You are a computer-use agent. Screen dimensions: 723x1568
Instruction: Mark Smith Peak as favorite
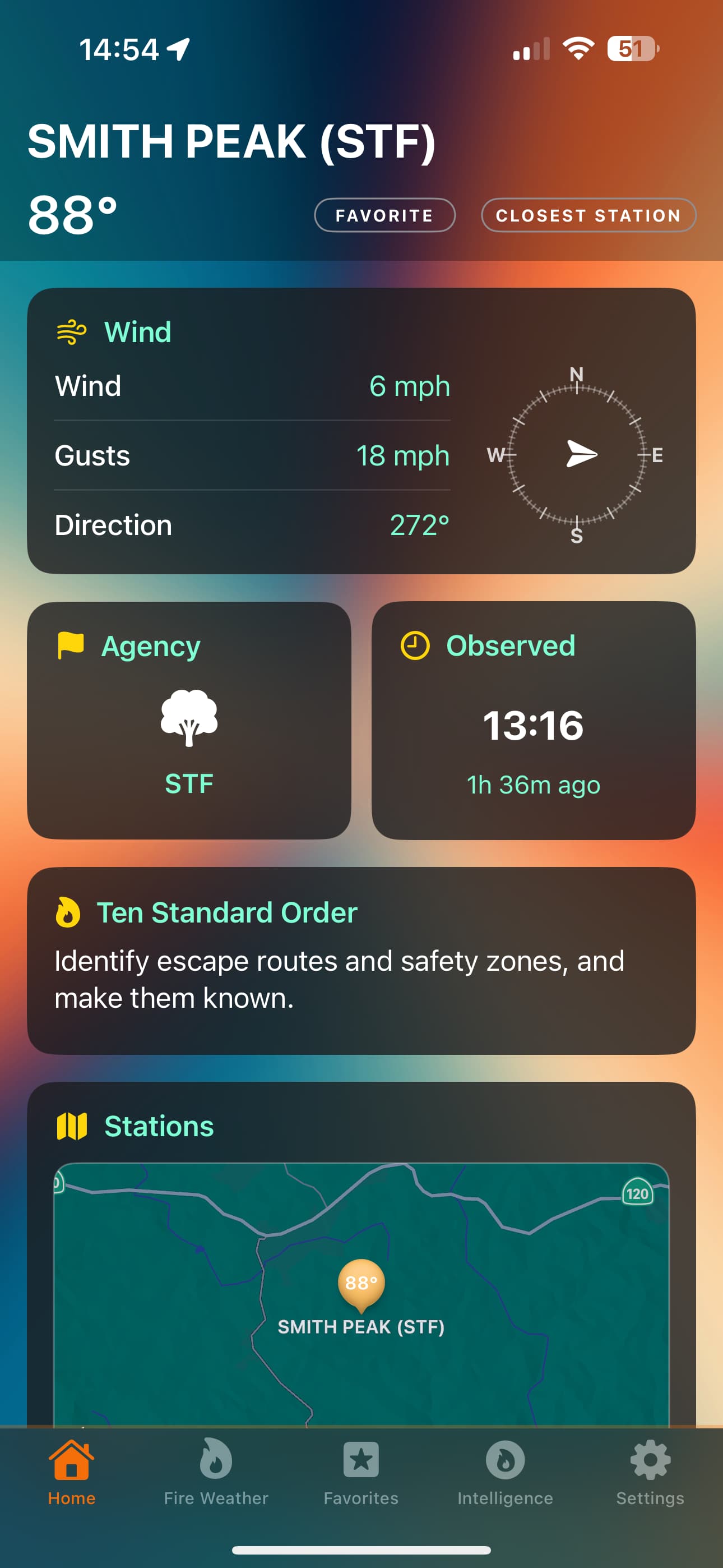pos(384,215)
